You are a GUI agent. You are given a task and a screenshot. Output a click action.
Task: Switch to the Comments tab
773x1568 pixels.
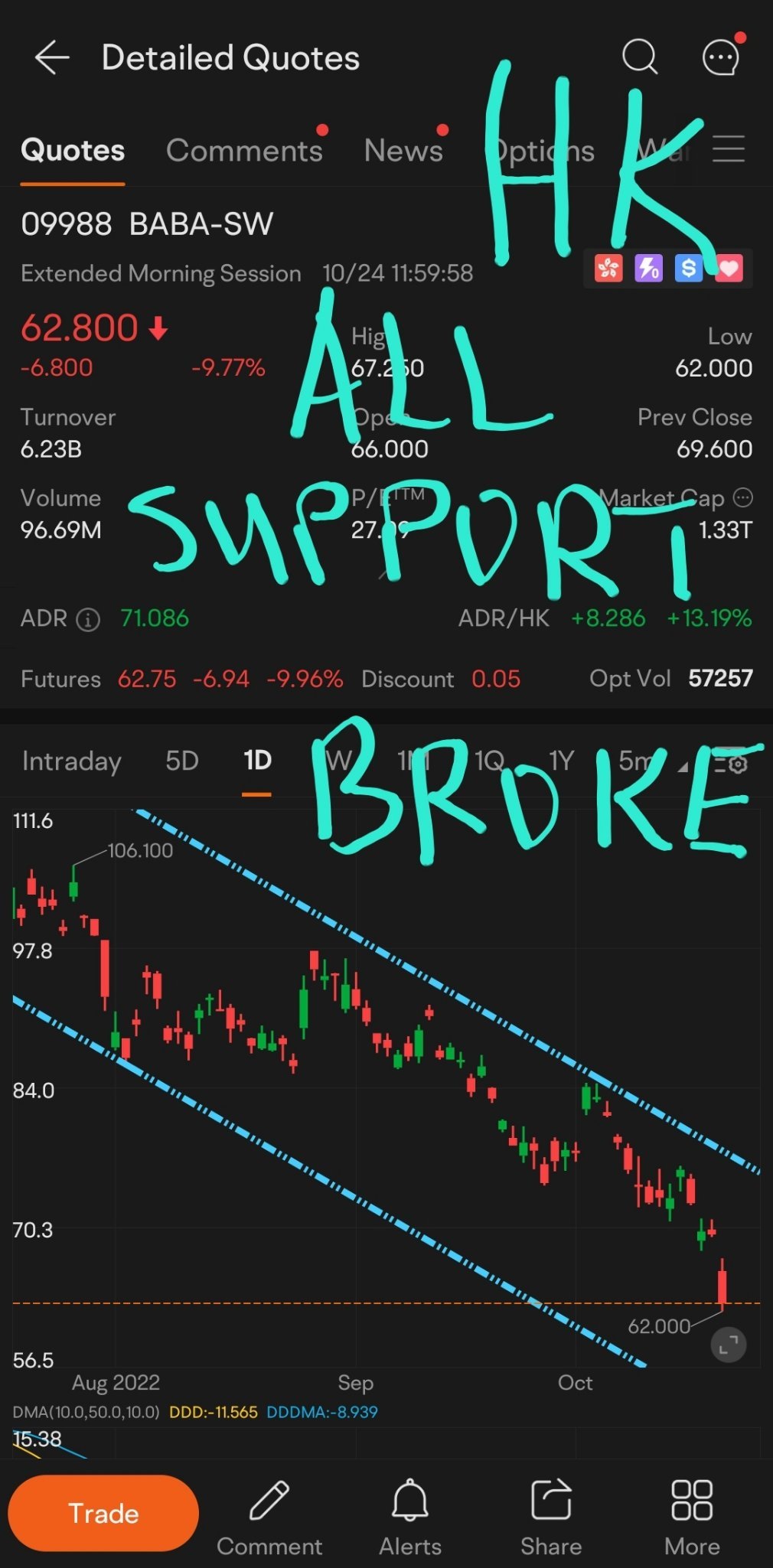coord(244,151)
